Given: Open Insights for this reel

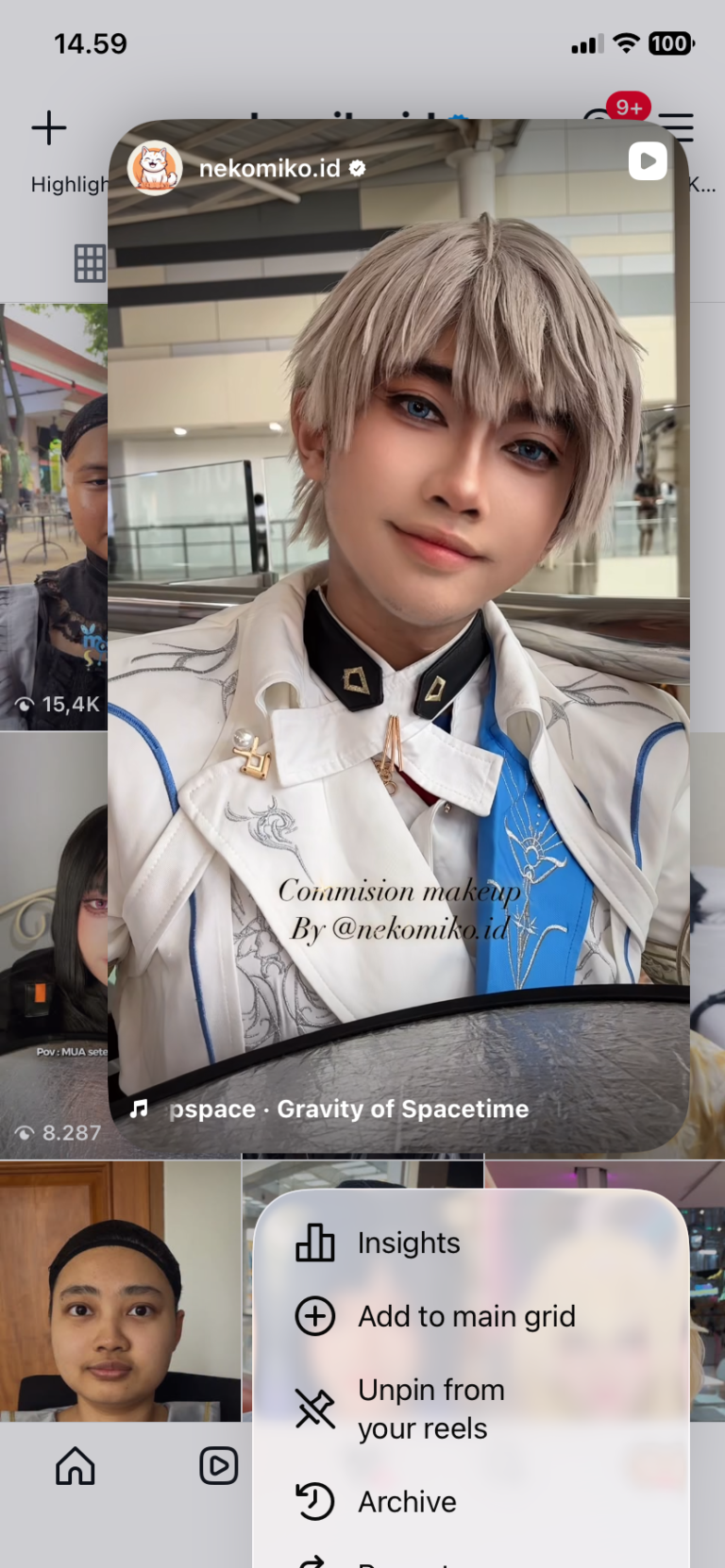Looking at the screenshot, I should tap(408, 1243).
